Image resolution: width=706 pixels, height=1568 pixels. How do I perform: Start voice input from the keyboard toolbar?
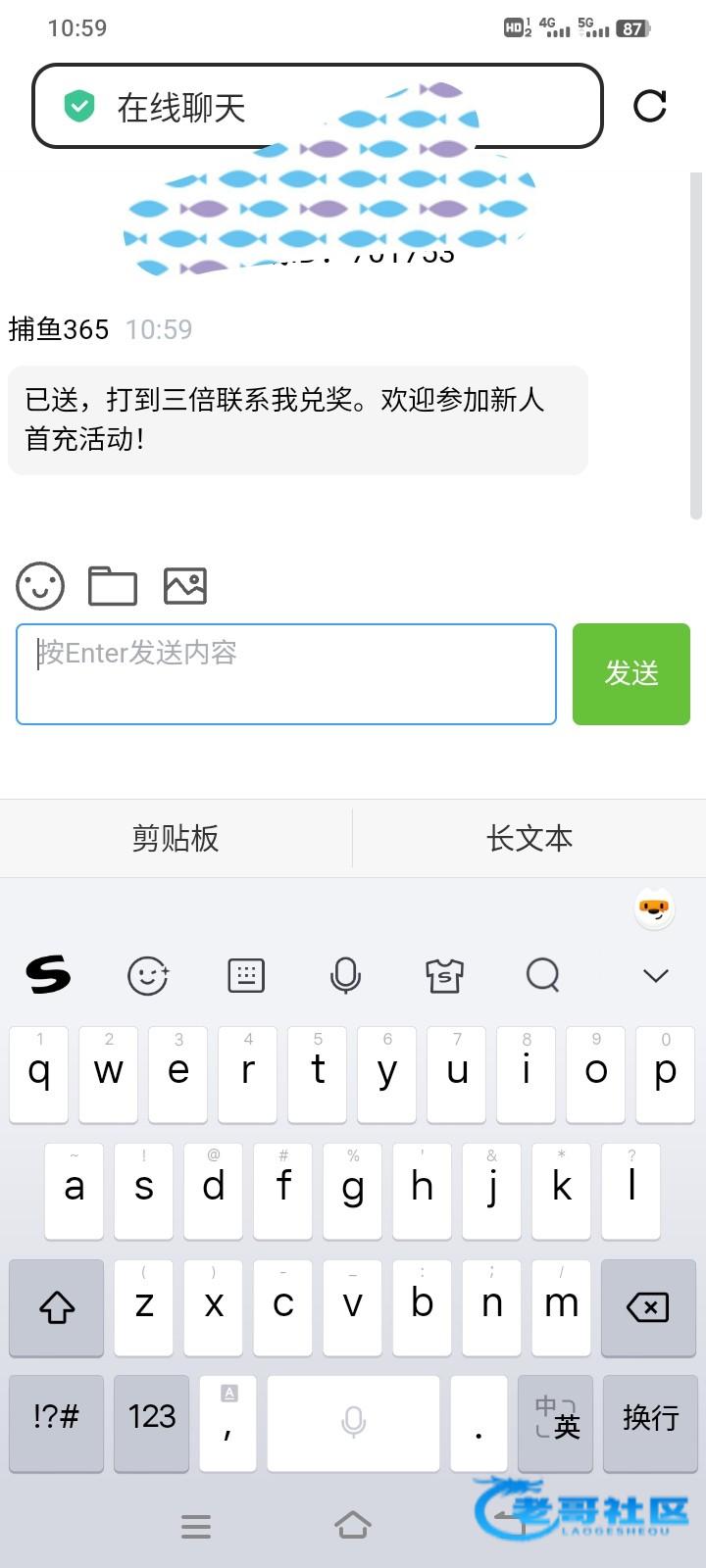(345, 975)
